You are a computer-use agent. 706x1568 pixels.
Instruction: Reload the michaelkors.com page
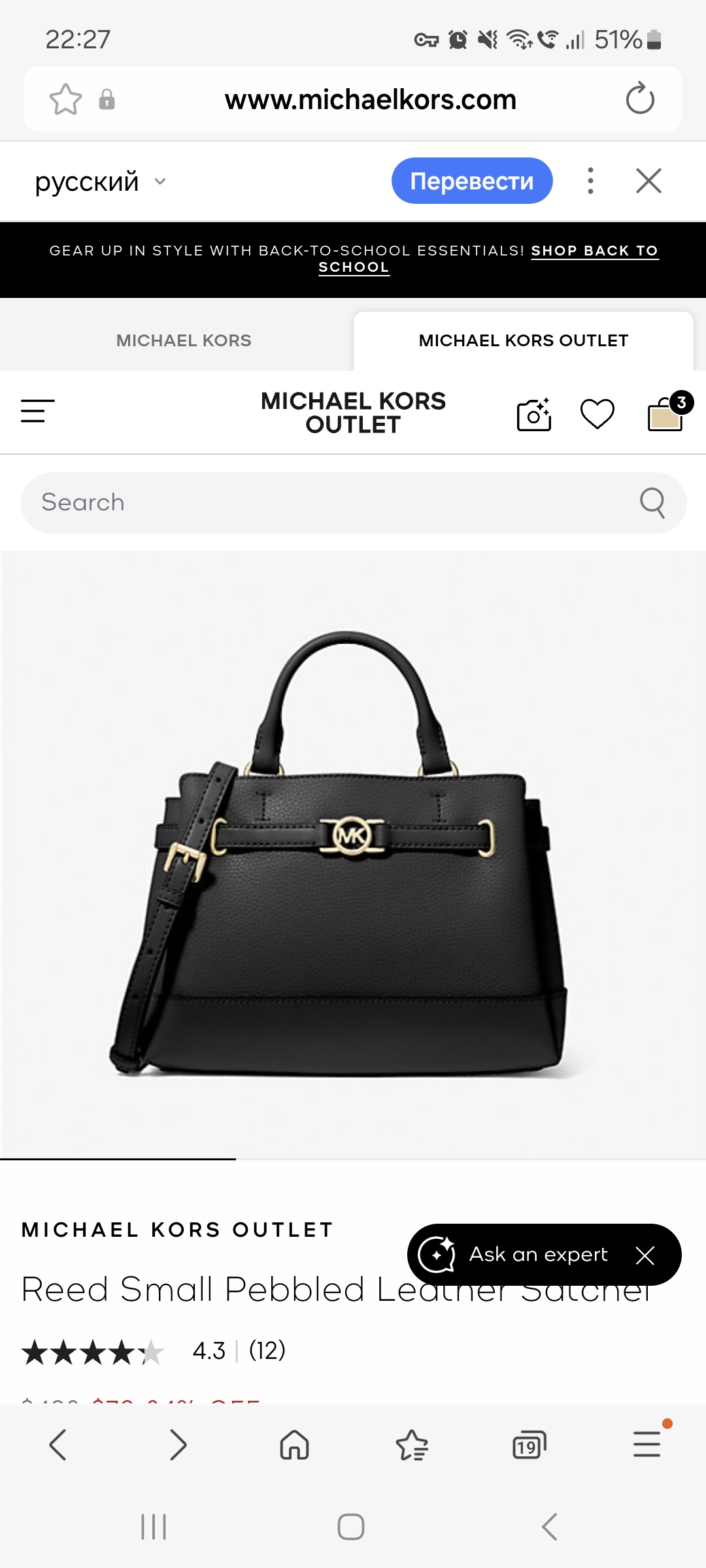coord(639,99)
